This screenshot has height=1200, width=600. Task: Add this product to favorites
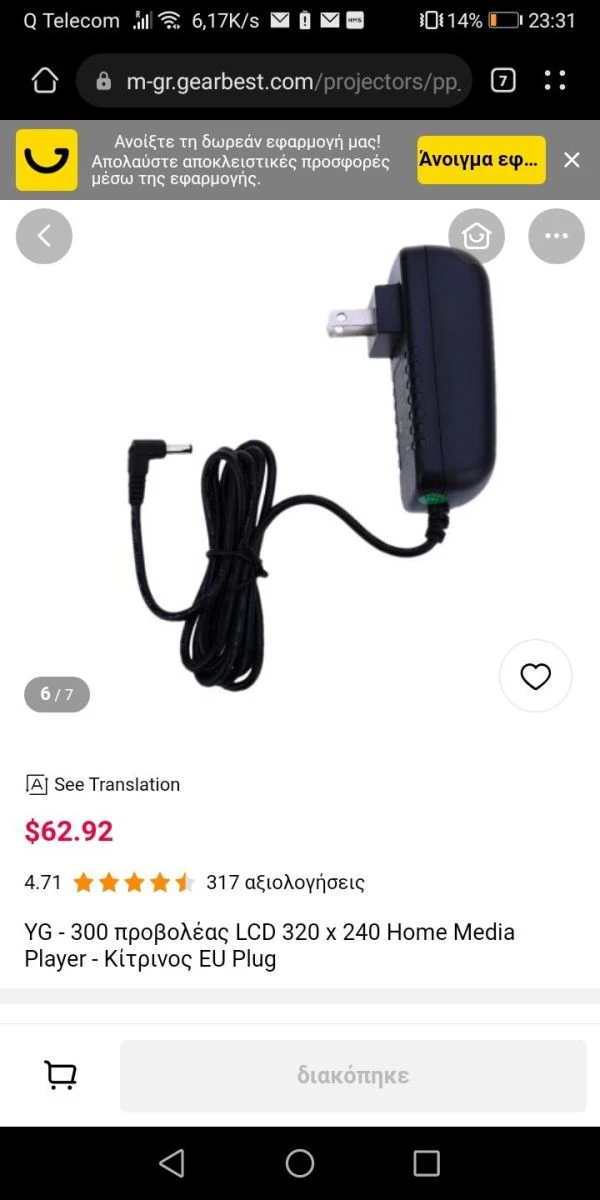536,676
